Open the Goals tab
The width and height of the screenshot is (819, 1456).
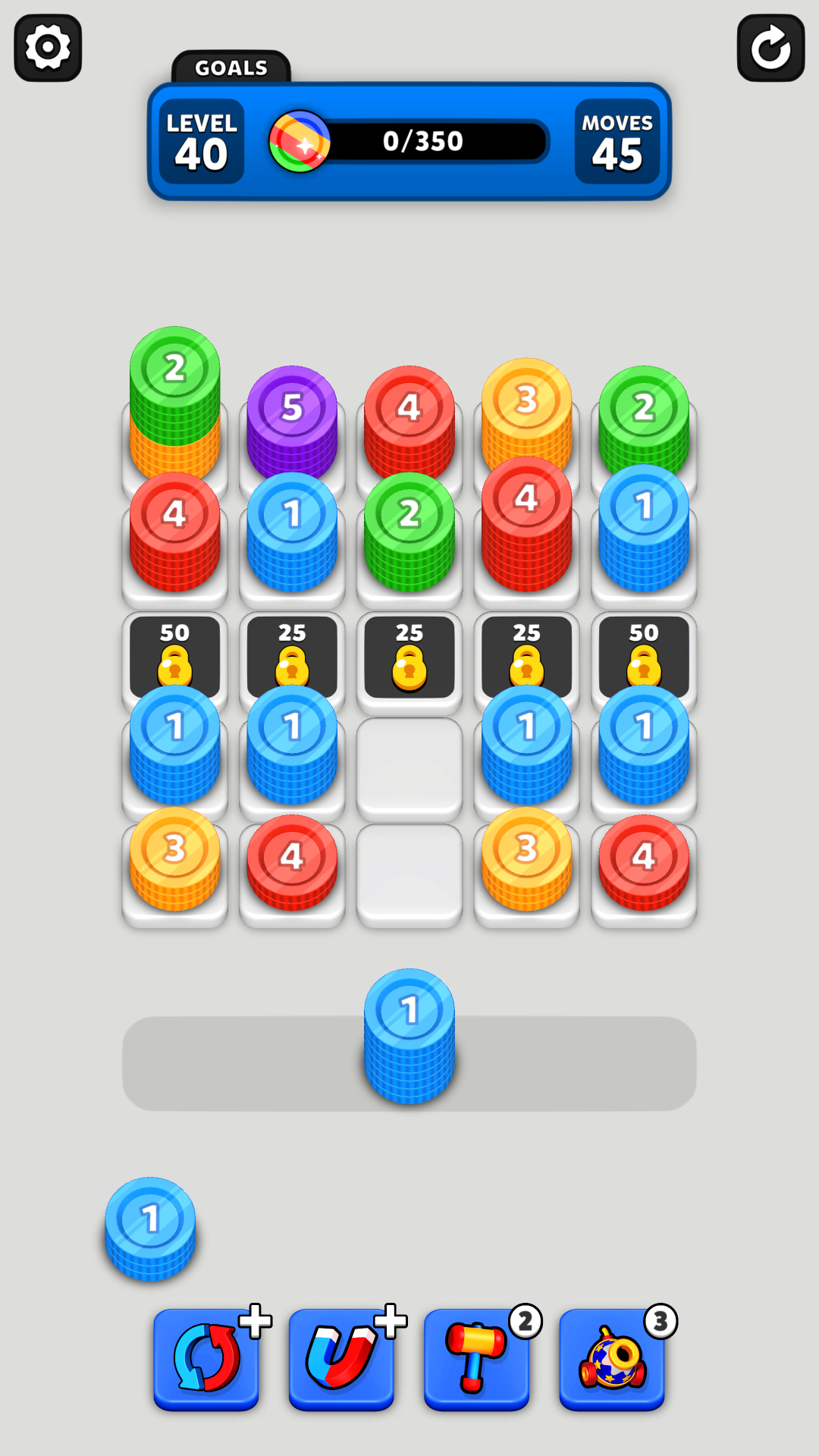click(231, 67)
